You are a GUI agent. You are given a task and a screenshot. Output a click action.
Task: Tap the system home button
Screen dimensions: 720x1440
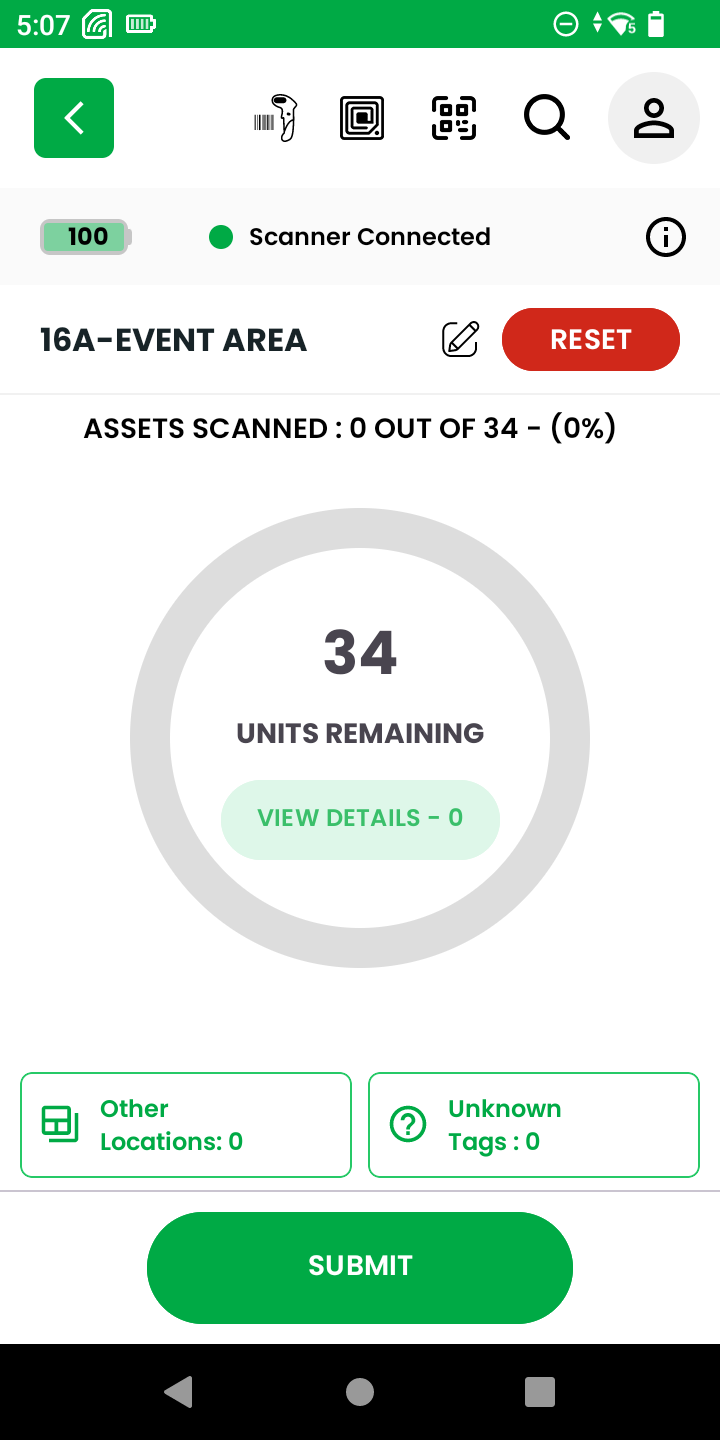[x=360, y=1392]
